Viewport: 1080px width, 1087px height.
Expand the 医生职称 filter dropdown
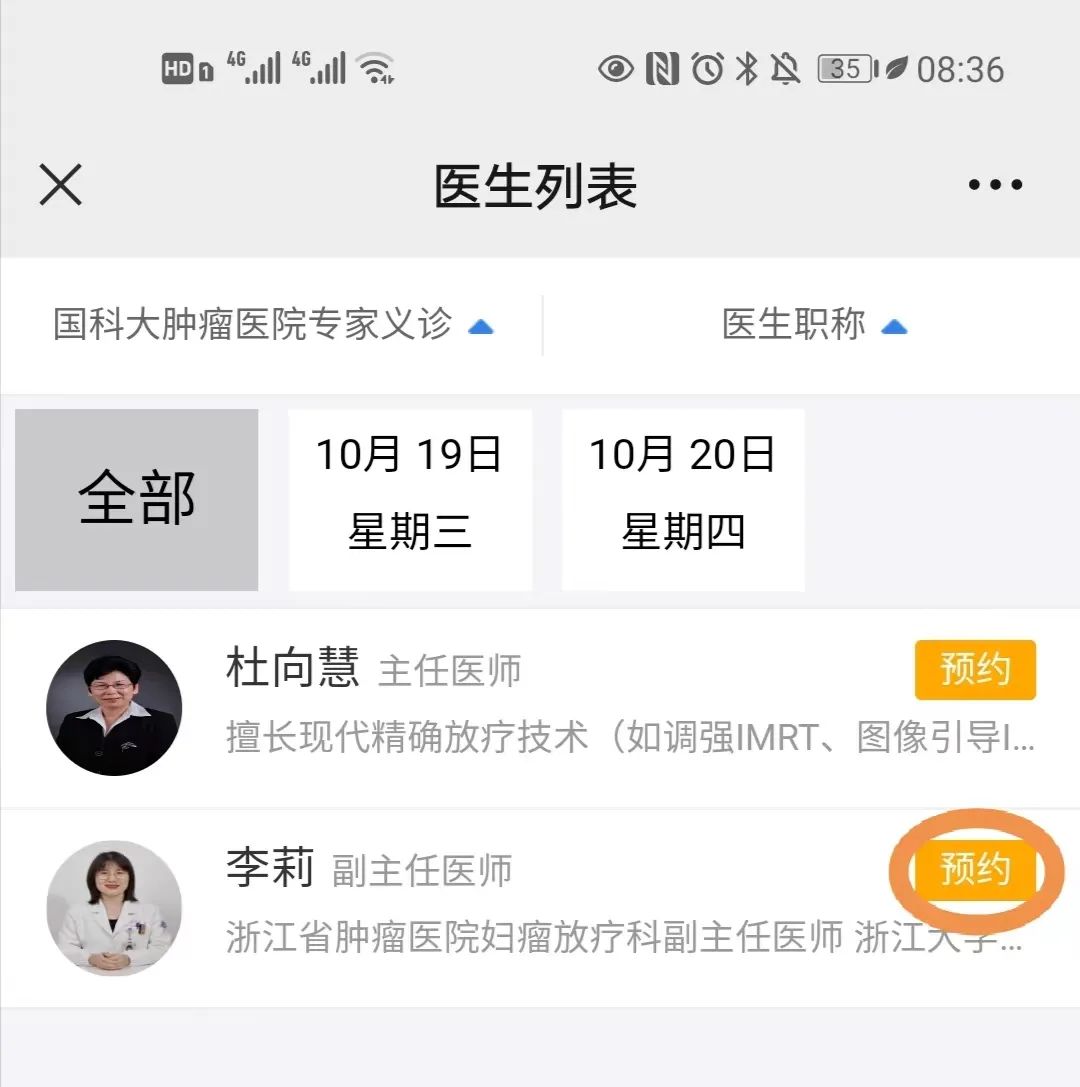813,325
